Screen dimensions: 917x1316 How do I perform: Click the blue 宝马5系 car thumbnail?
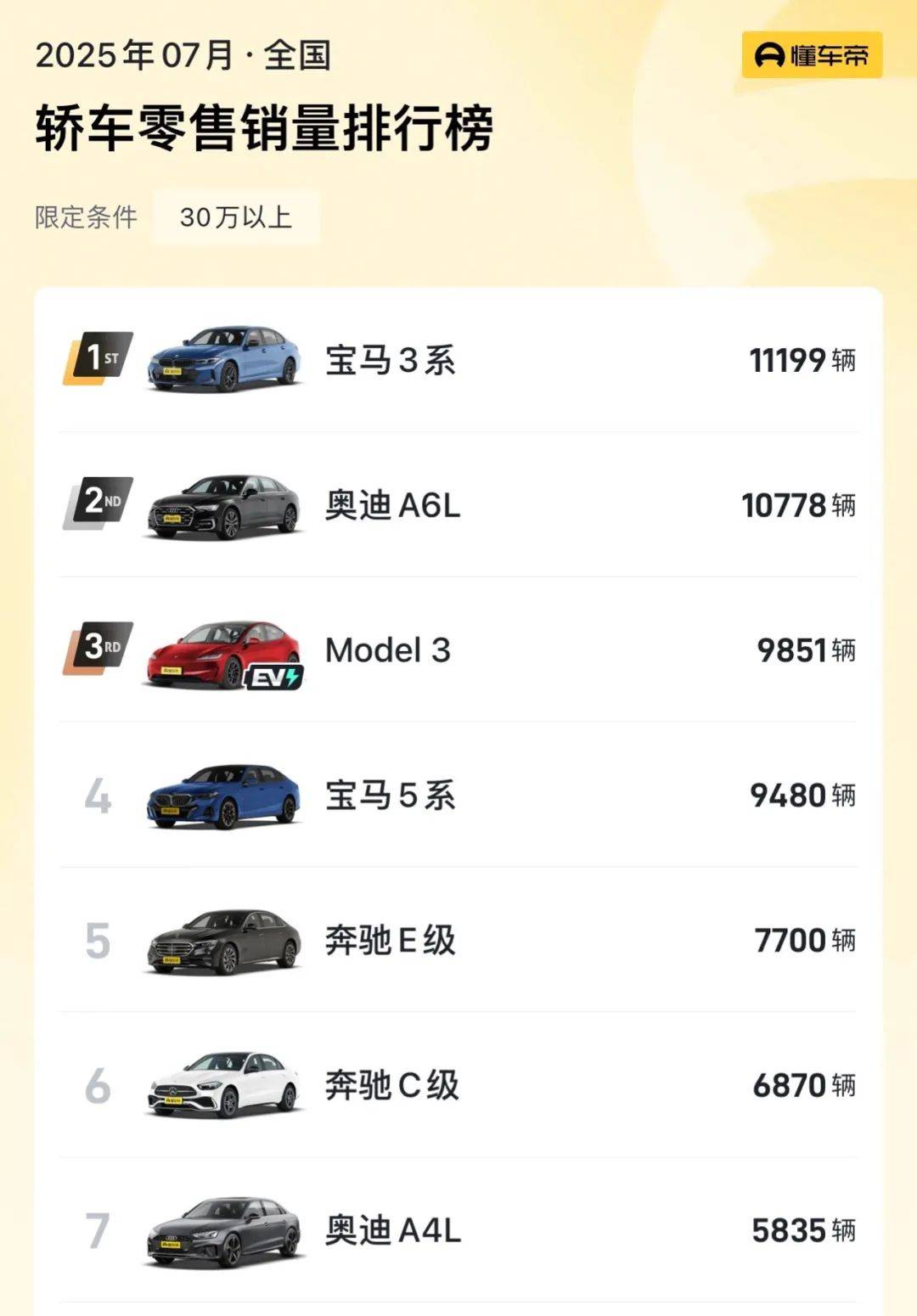[x=223, y=796]
